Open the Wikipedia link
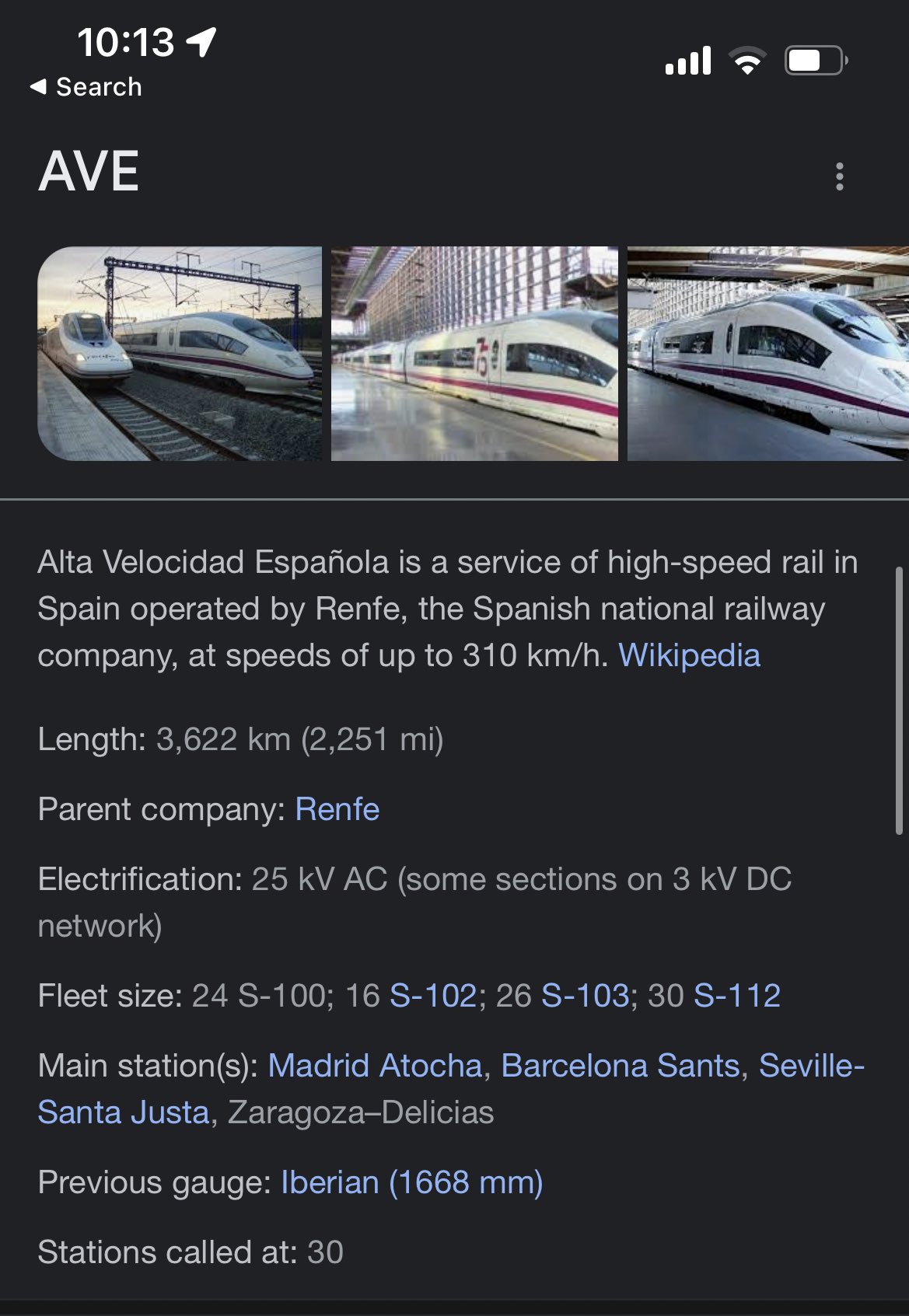Viewport: 909px width, 1316px height. [x=689, y=655]
